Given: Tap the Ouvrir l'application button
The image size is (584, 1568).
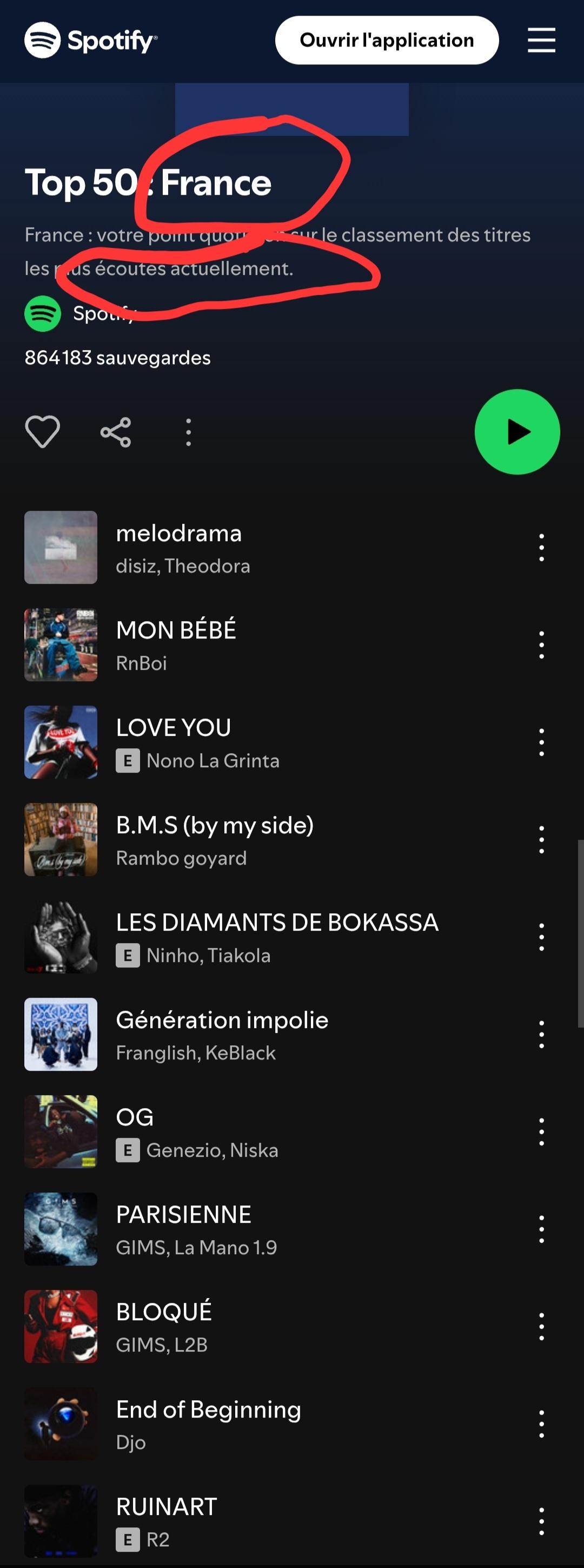Looking at the screenshot, I should [x=387, y=40].
